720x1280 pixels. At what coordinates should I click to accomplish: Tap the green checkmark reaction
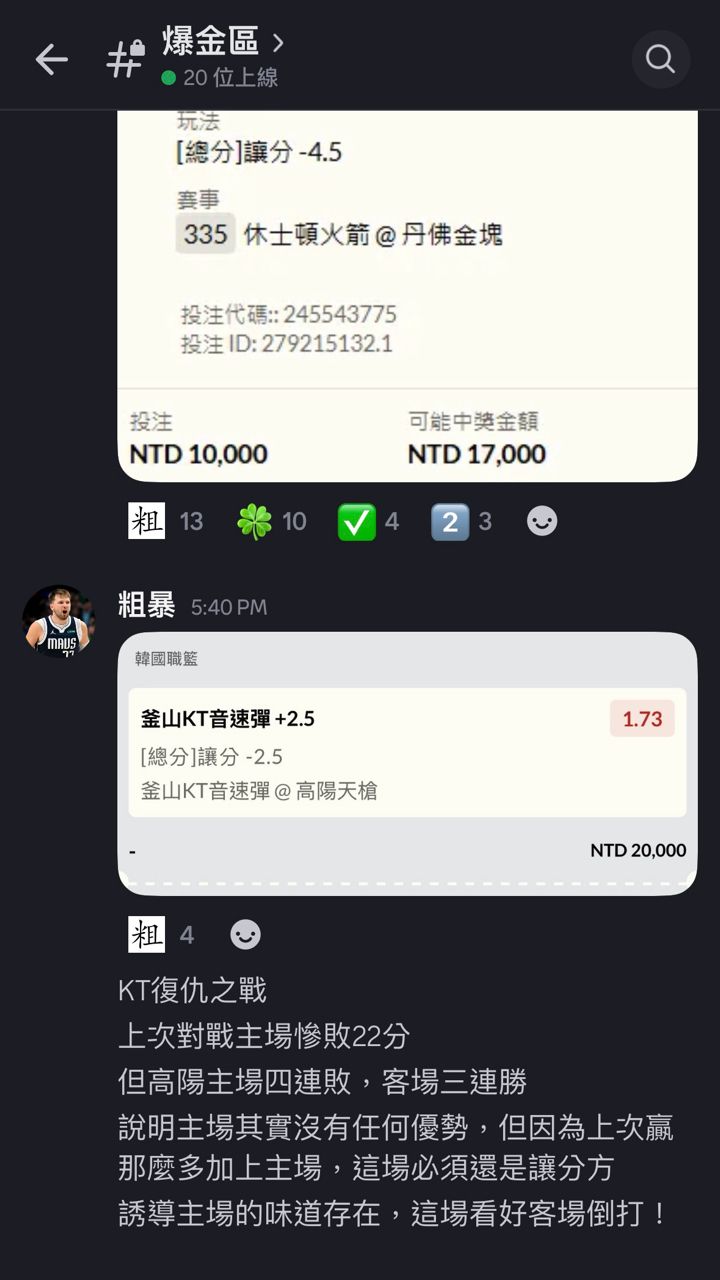[369, 521]
